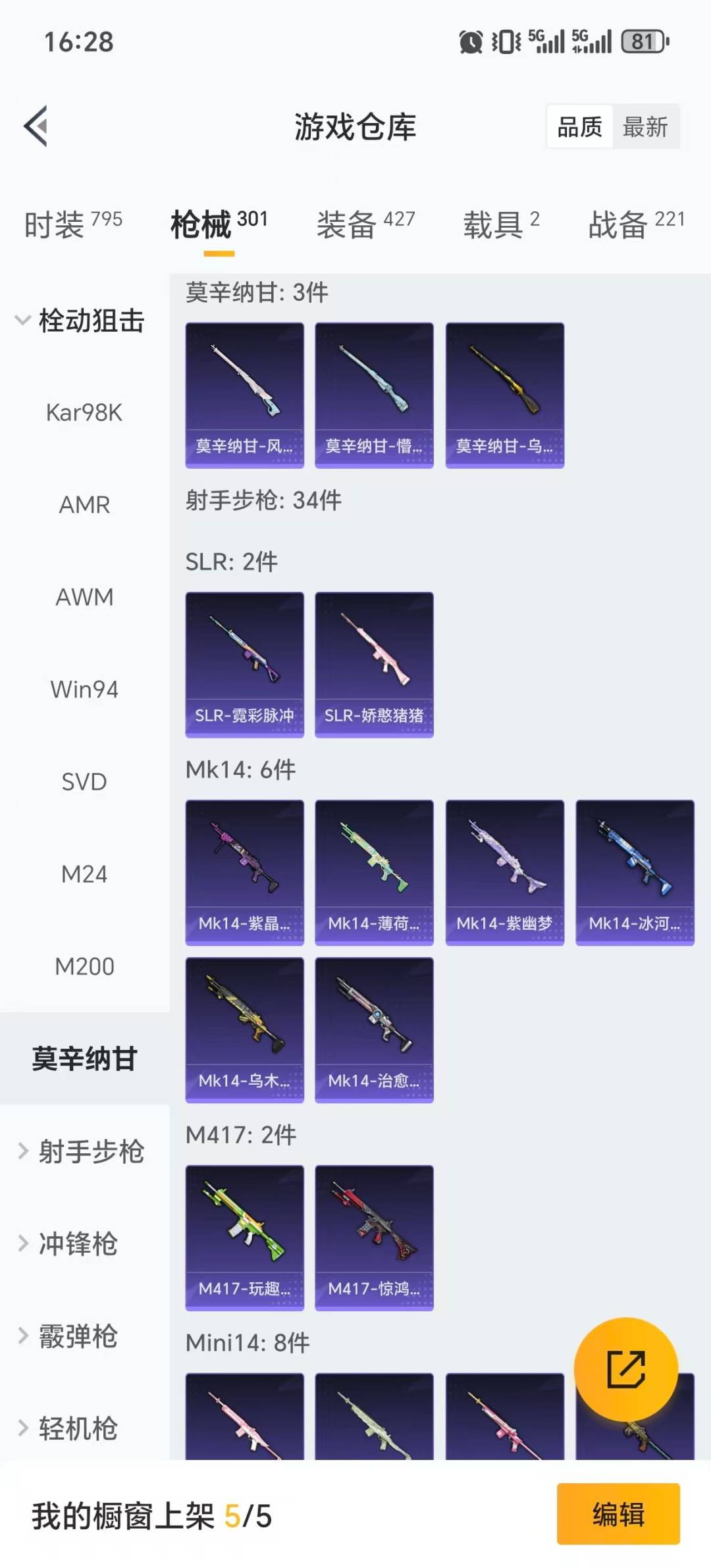Viewport: 711px width, 1568px height.
Task: Switch sorting to 品质
Action: click(x=578, y=127)
